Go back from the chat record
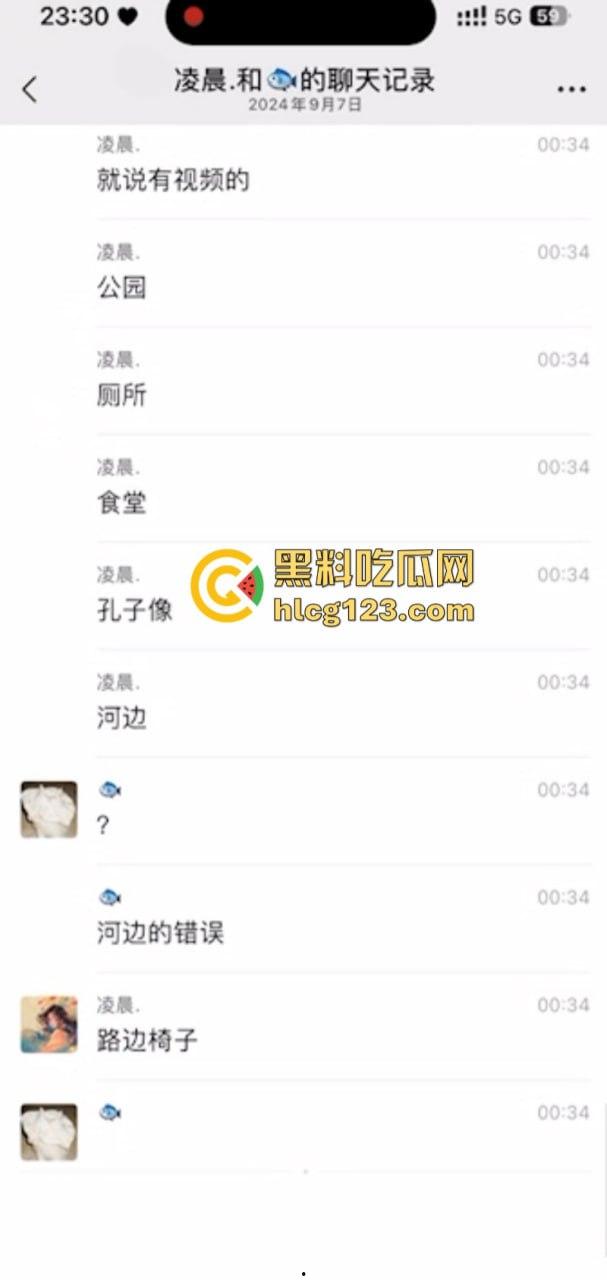The height and width of the screenshot is (1280, 607). tap(29, 89)
